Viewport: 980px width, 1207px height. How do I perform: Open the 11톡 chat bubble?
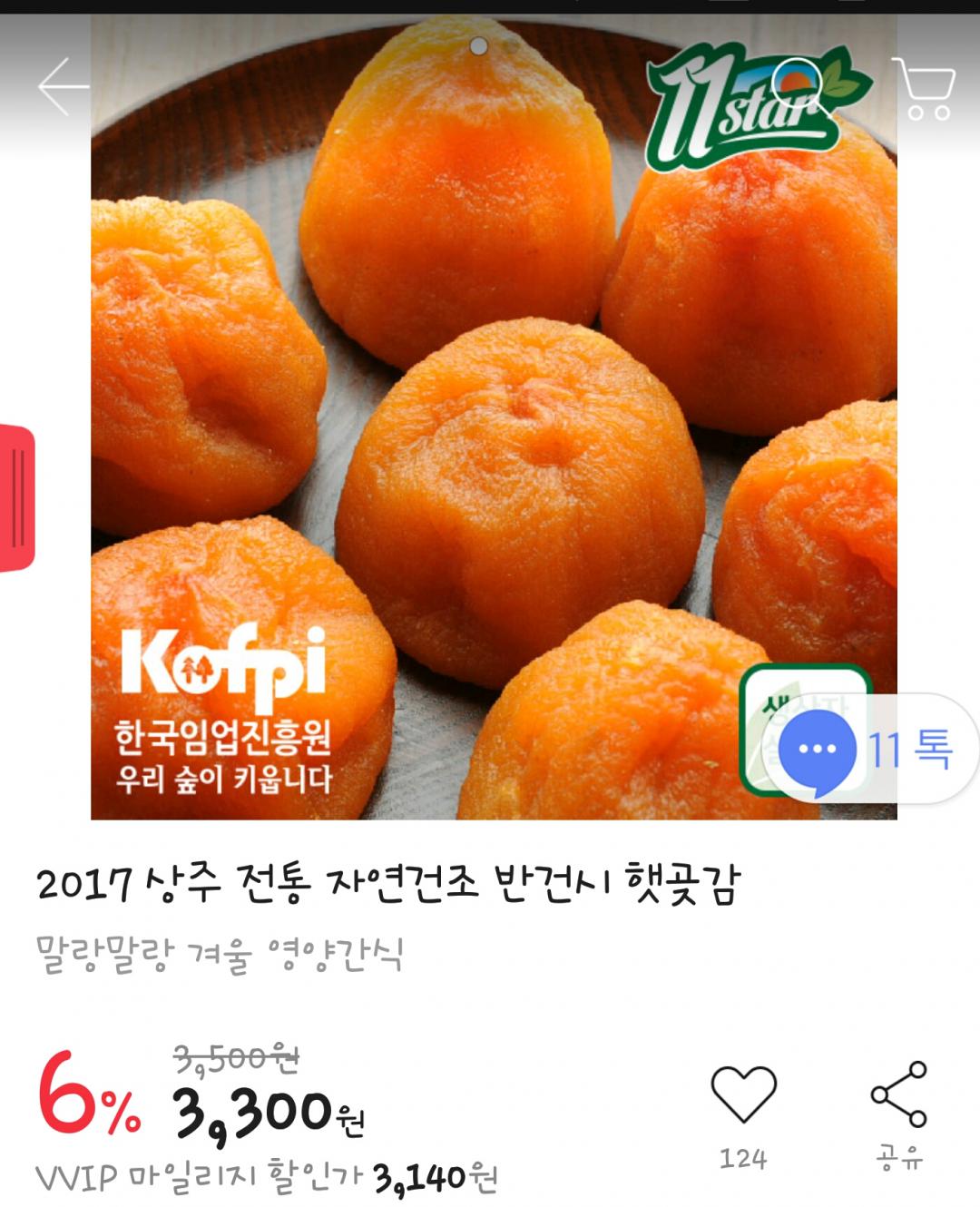818,750
